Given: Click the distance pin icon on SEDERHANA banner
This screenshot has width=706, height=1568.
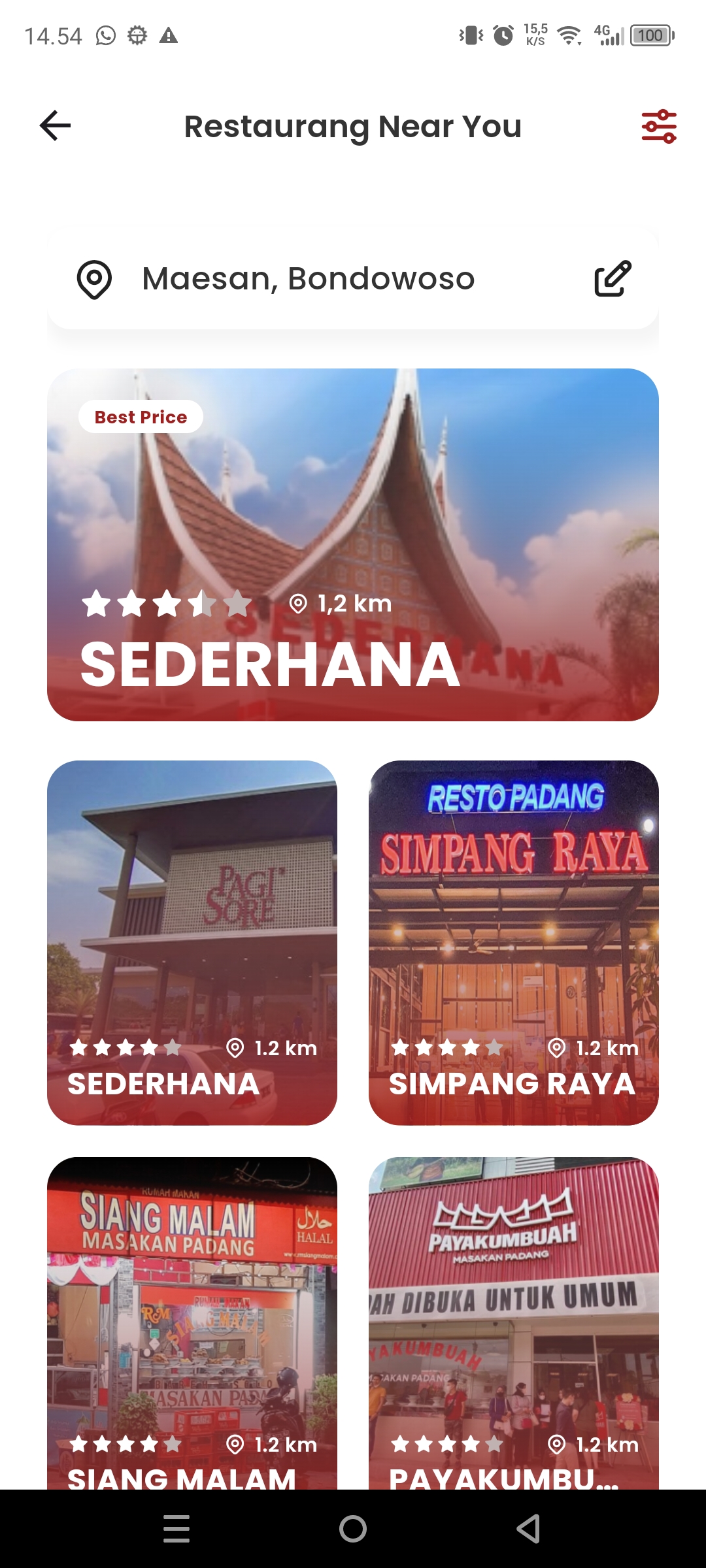Looking at the screenshot, I should (298, 604).
